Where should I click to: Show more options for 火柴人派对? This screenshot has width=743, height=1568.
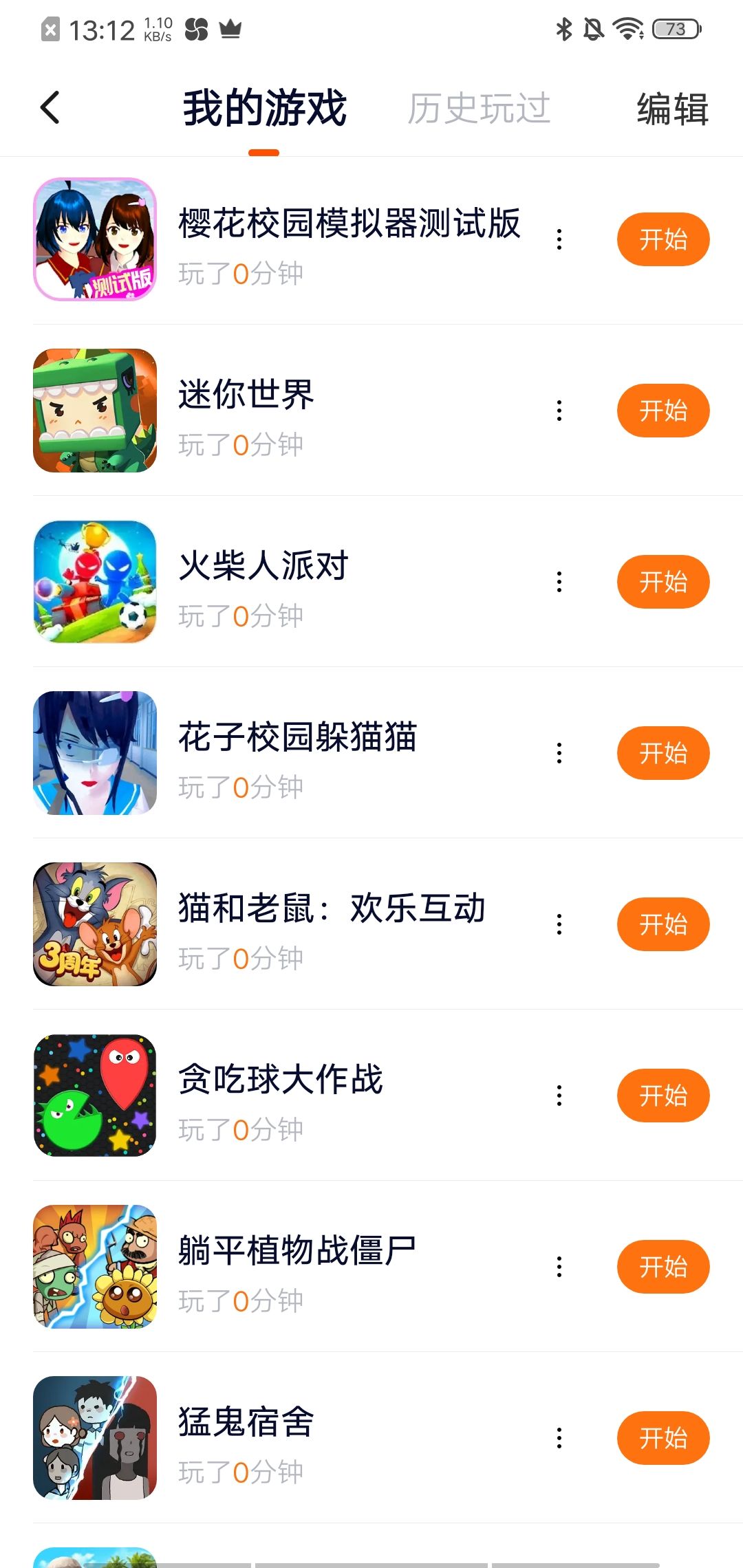click(x=559, y=582)
